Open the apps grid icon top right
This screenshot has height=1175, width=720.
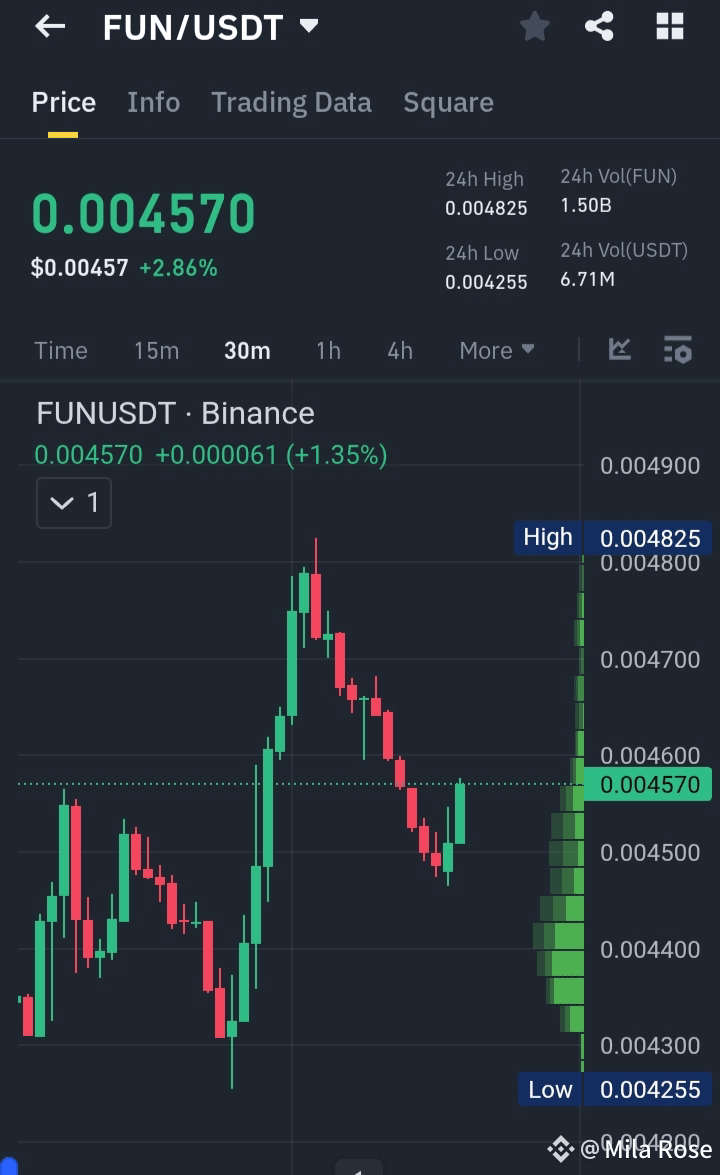(x=668, y=27)
